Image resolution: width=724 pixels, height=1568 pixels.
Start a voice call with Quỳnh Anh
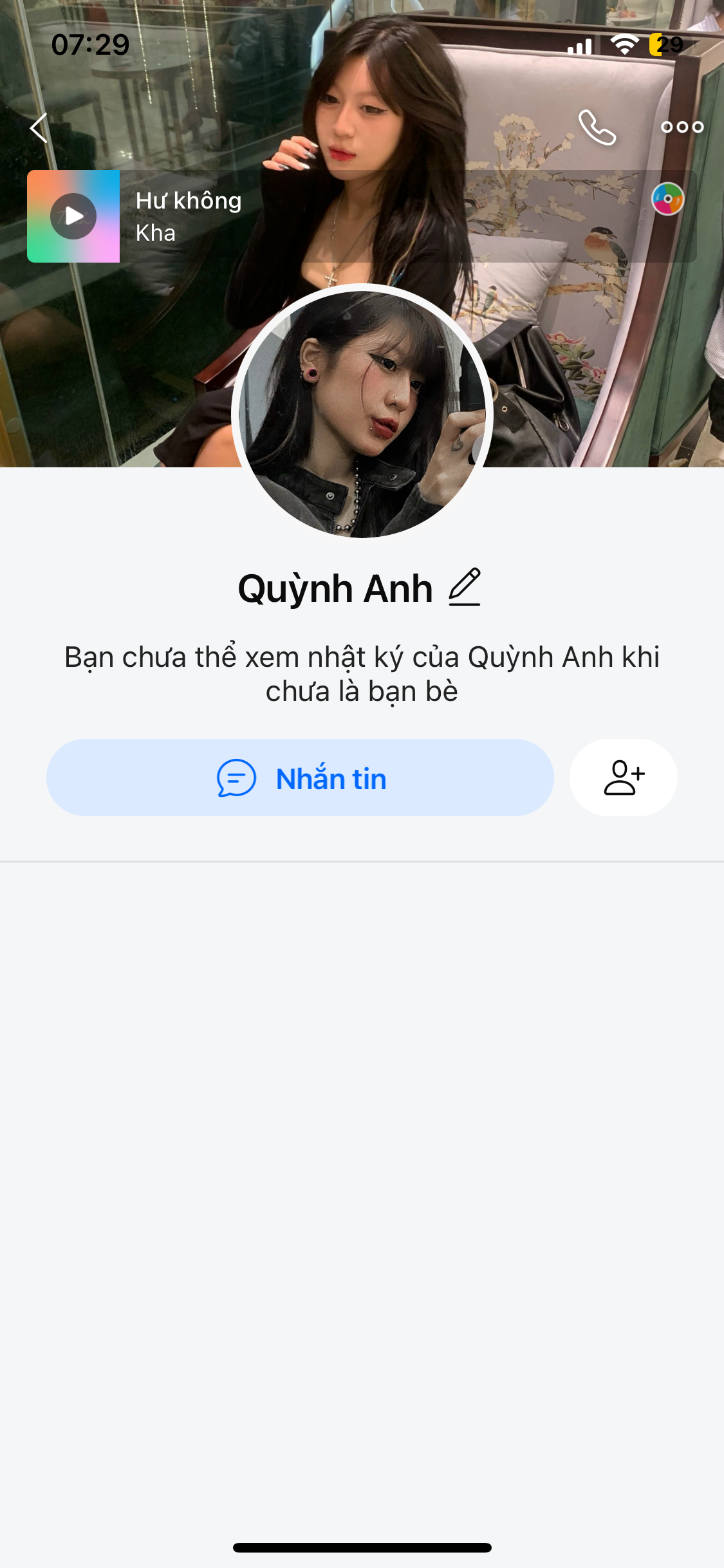597,127
